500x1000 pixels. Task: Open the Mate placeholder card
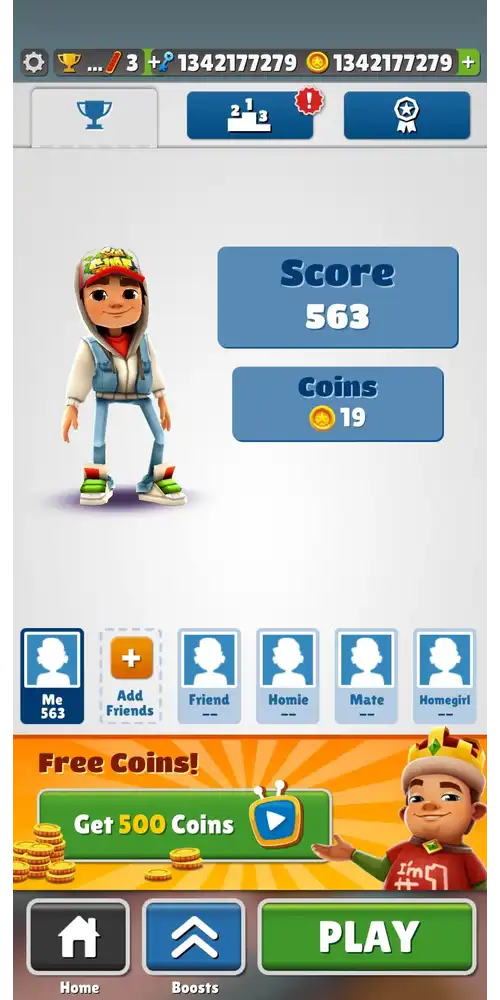366,676
